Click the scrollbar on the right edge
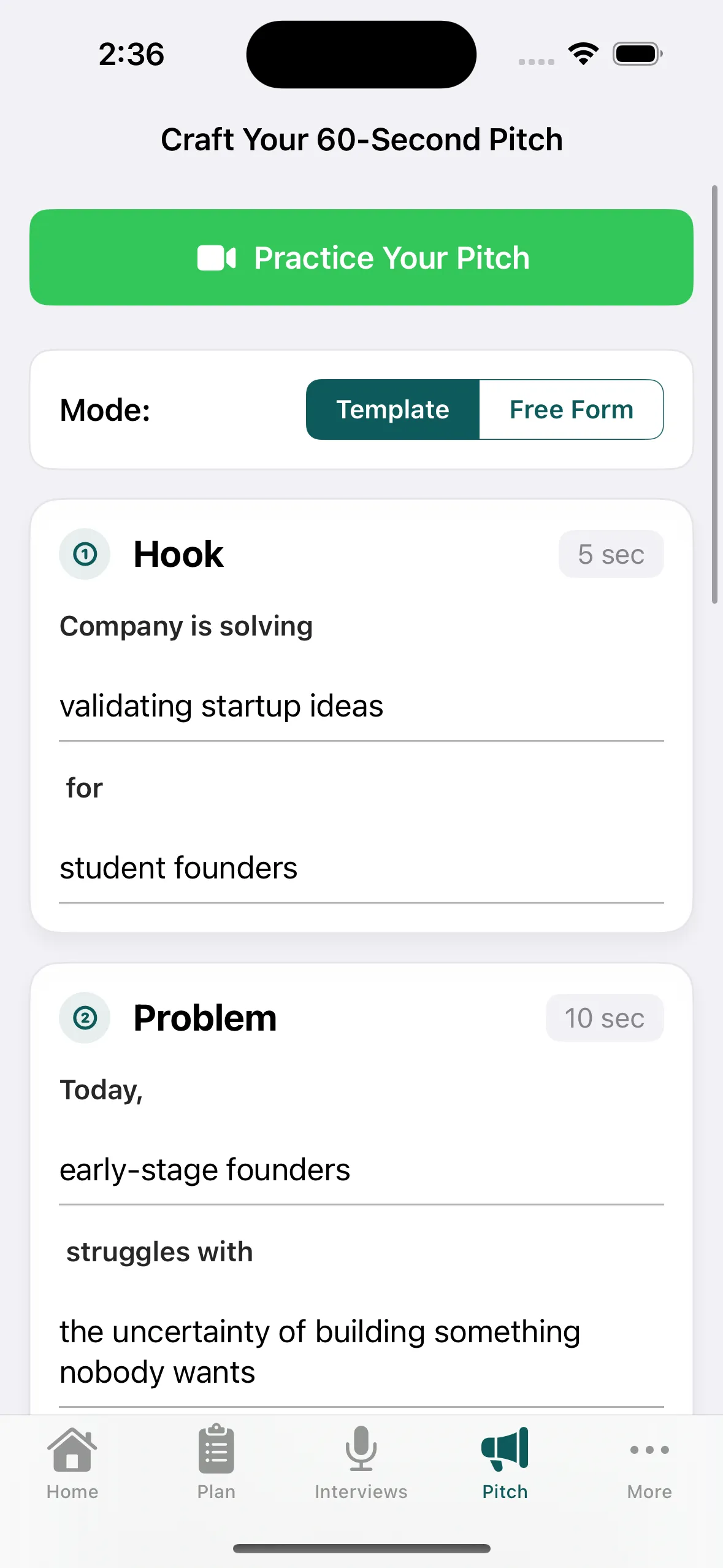723x1568 pixels. (716, 393)
